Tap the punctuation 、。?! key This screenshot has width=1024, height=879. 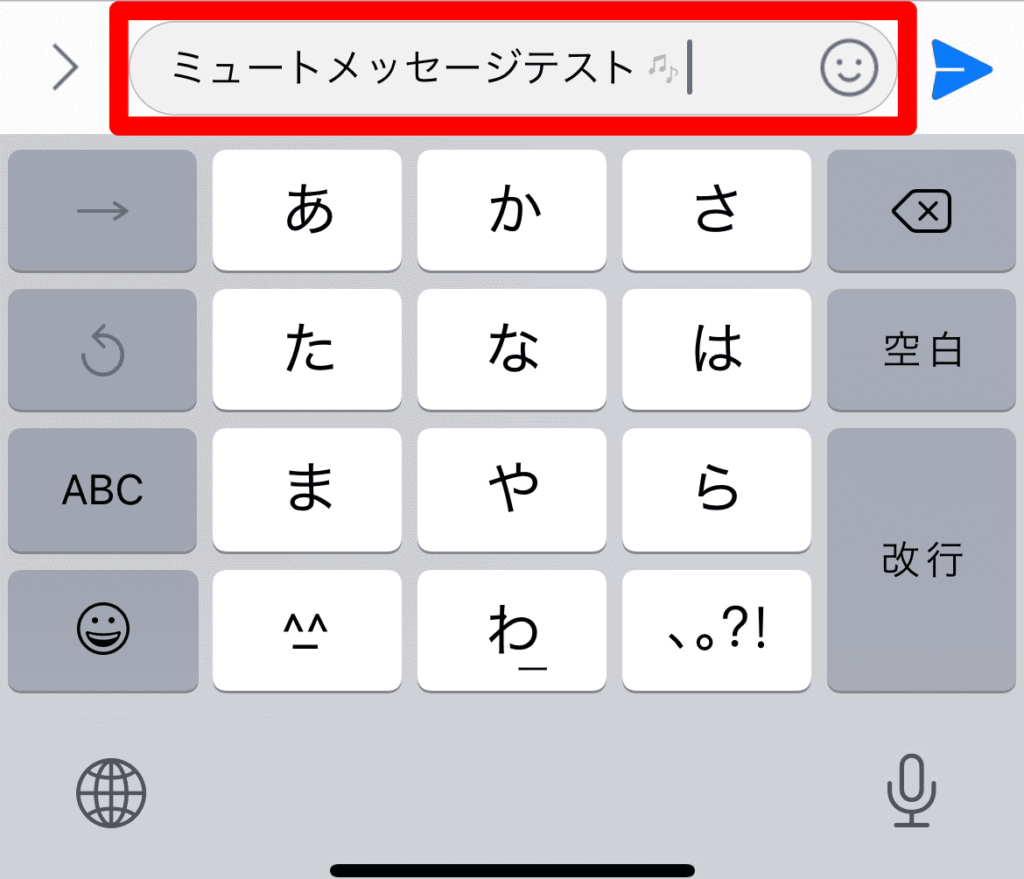[x=716, y=630]
